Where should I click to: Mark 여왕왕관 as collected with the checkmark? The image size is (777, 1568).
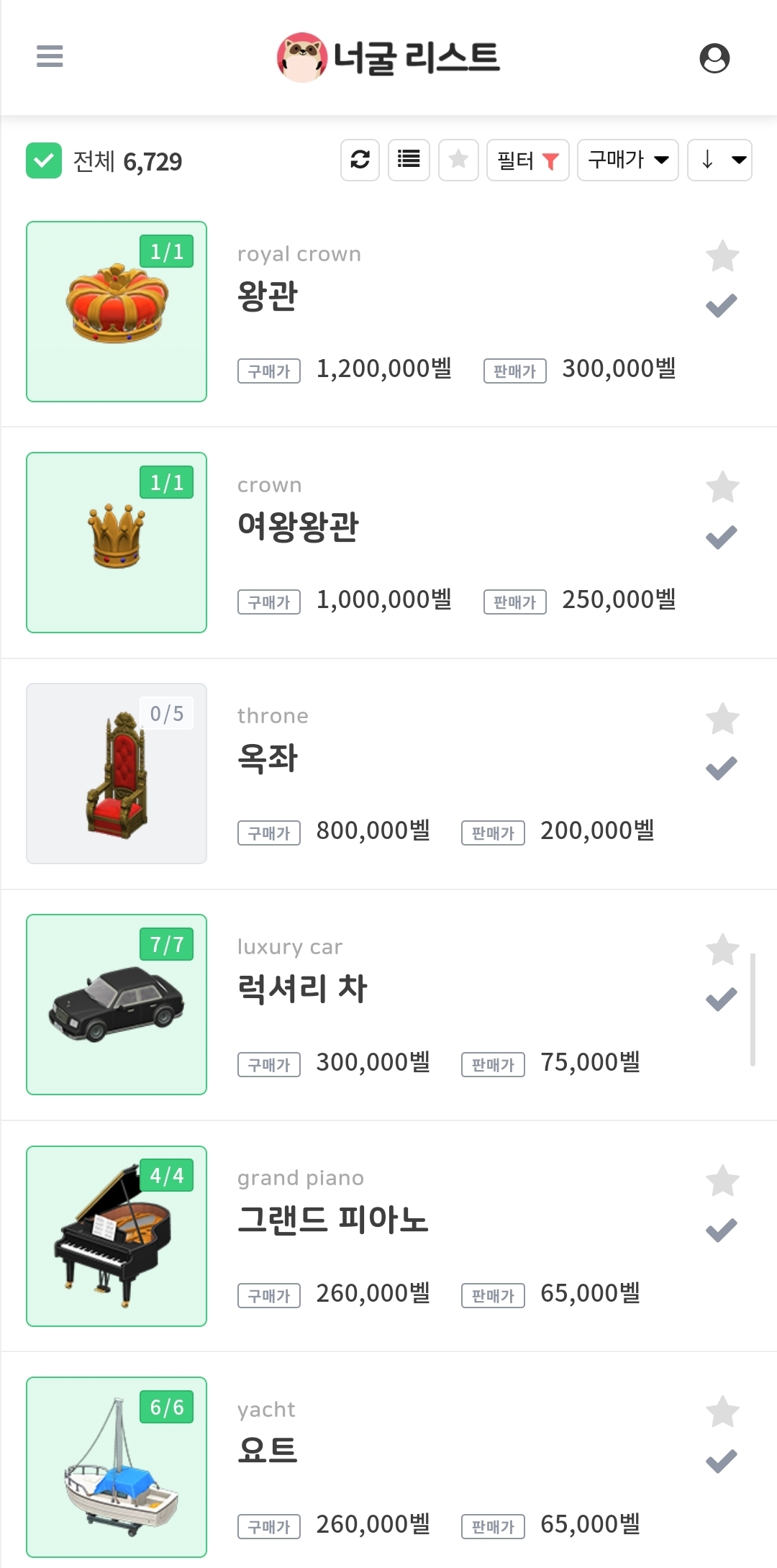point(722,537)
